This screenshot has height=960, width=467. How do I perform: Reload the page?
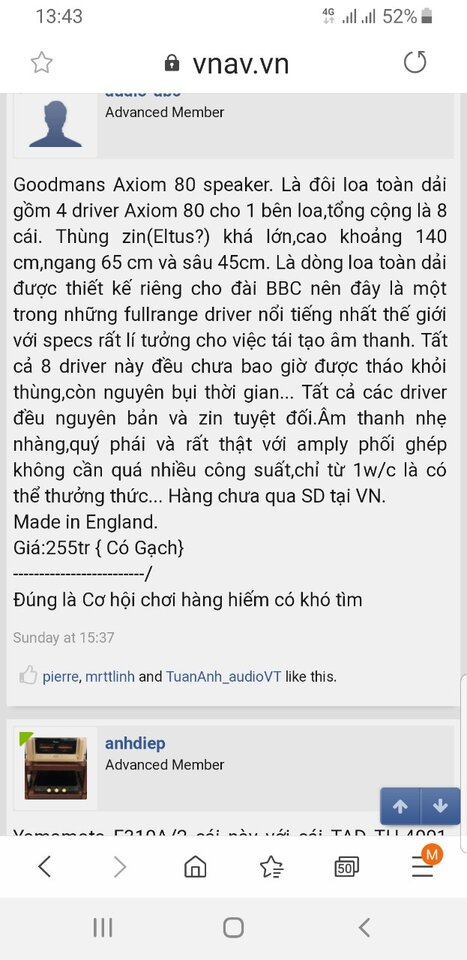[x=415, y=62]
